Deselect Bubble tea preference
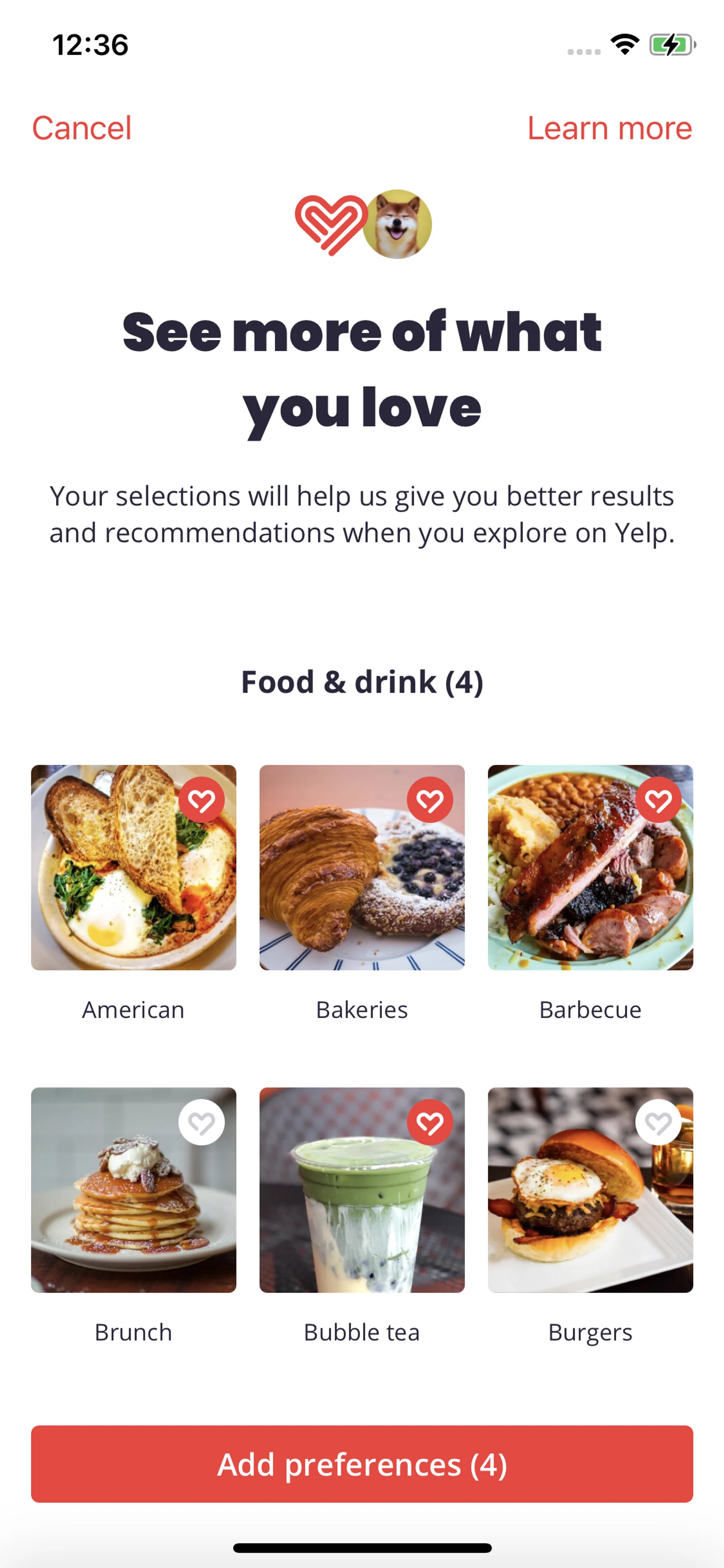Screen dimensions: 724x1568 point(429,1122)
